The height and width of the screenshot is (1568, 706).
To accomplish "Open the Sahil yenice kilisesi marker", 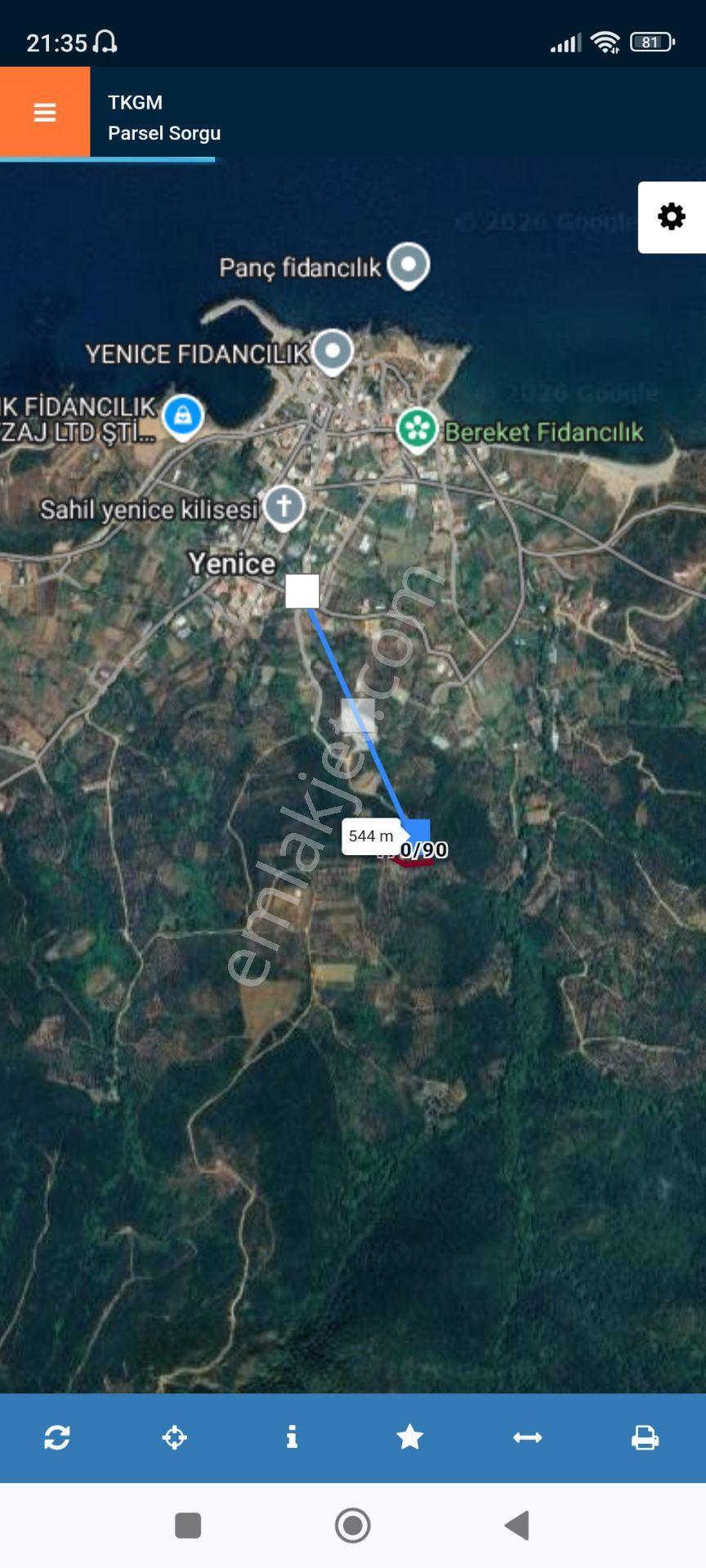I will click(284, 508).
